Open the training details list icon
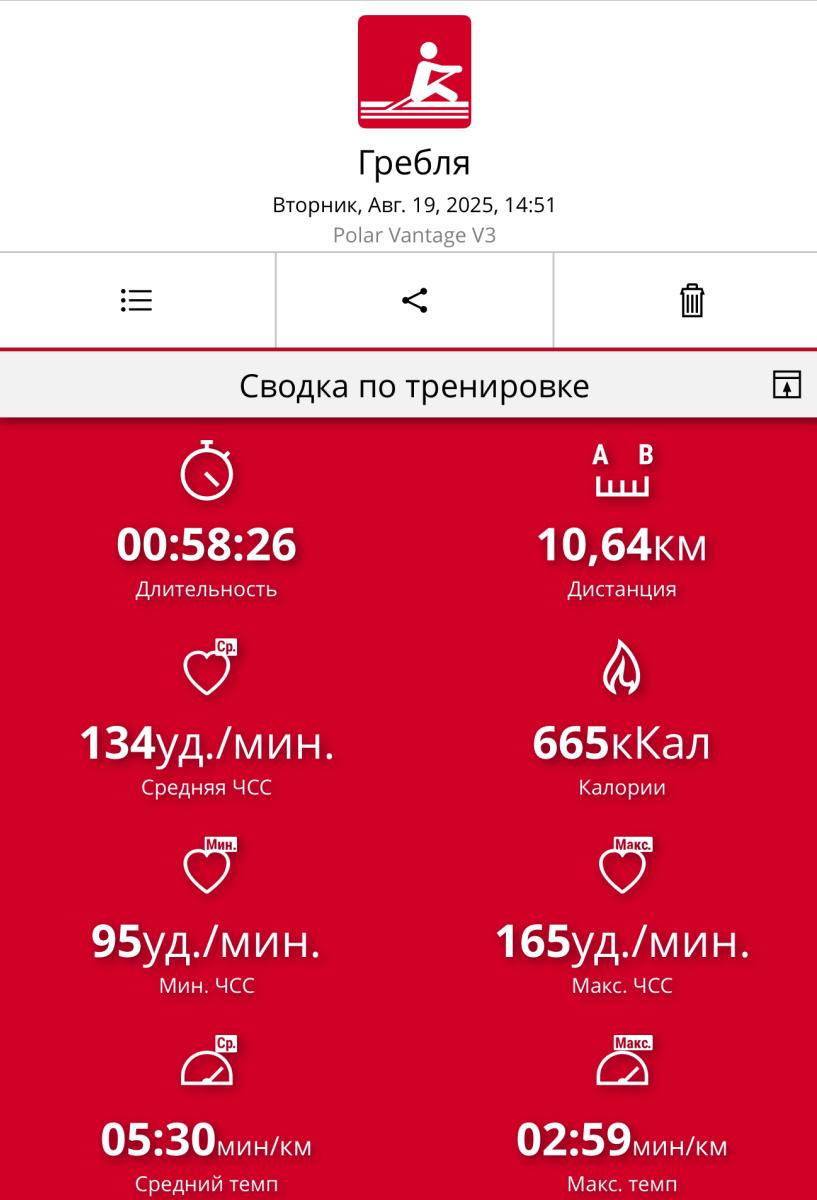The image size is (817, 1200). 136,300
